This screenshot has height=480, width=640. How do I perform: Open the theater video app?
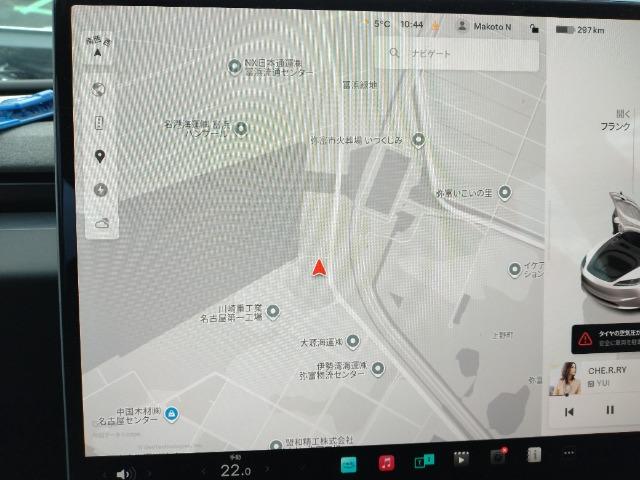point(460,460)
